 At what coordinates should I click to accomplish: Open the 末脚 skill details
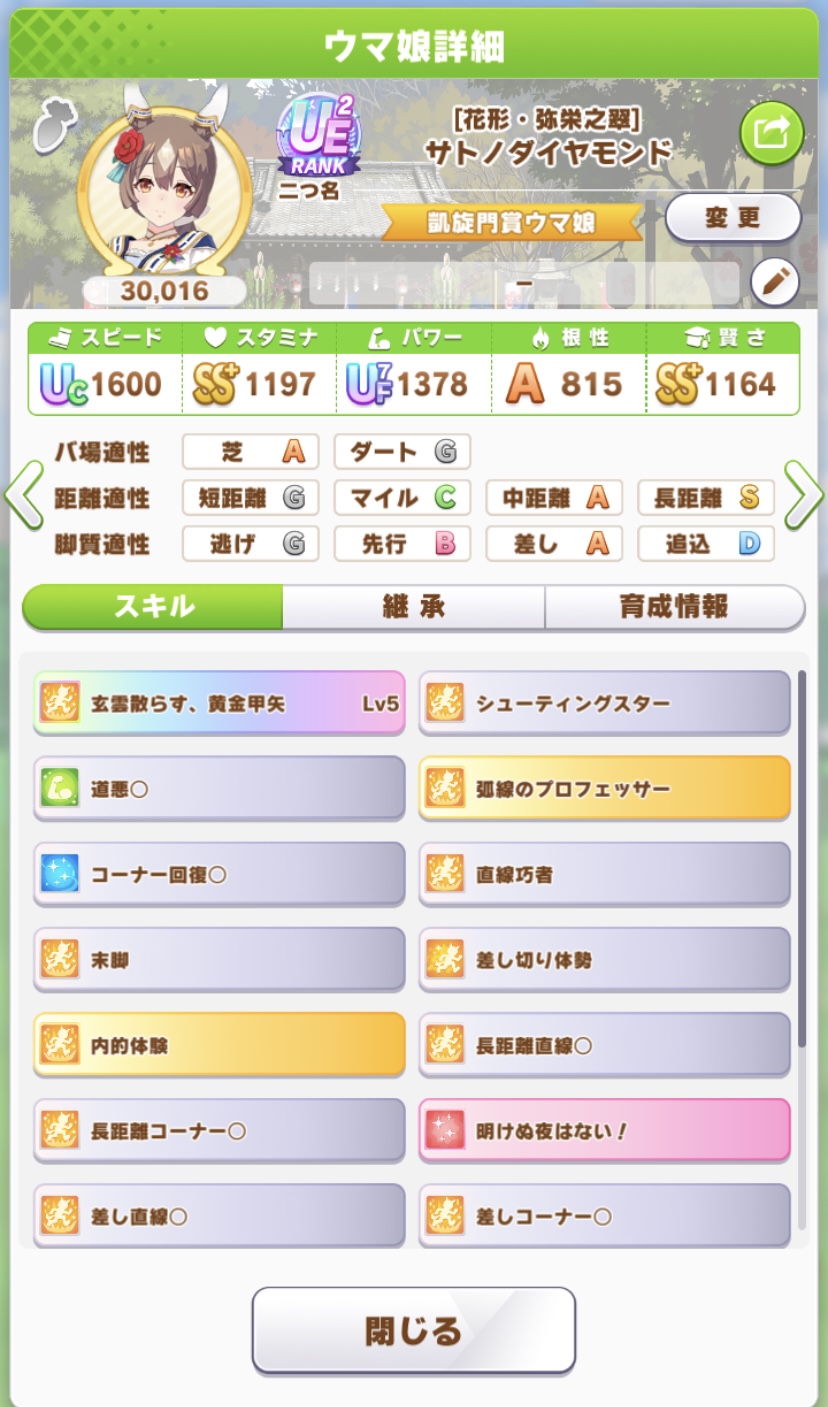(219, 960)
